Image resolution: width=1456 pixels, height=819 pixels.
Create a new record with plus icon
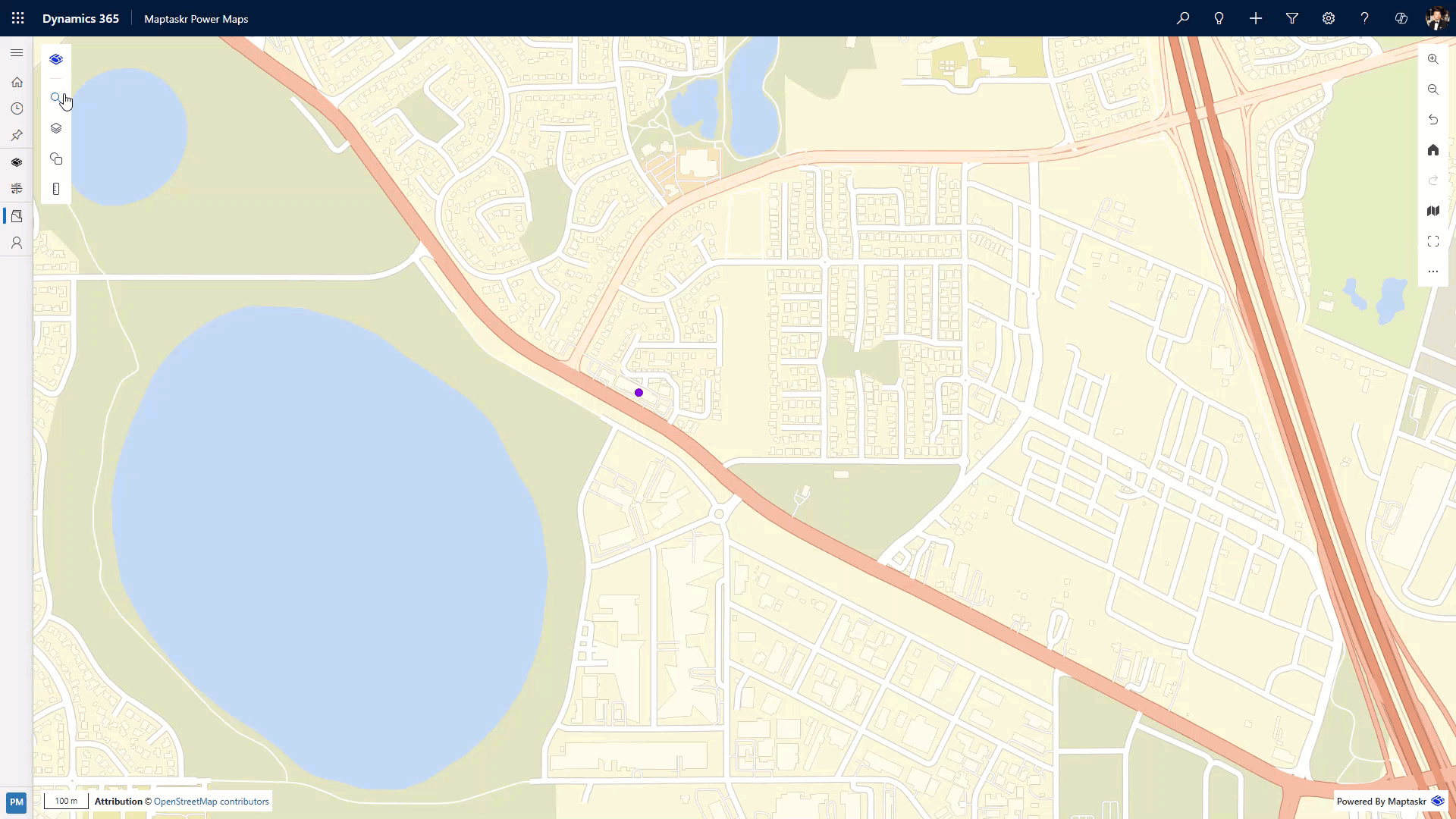coord(1256,18)
